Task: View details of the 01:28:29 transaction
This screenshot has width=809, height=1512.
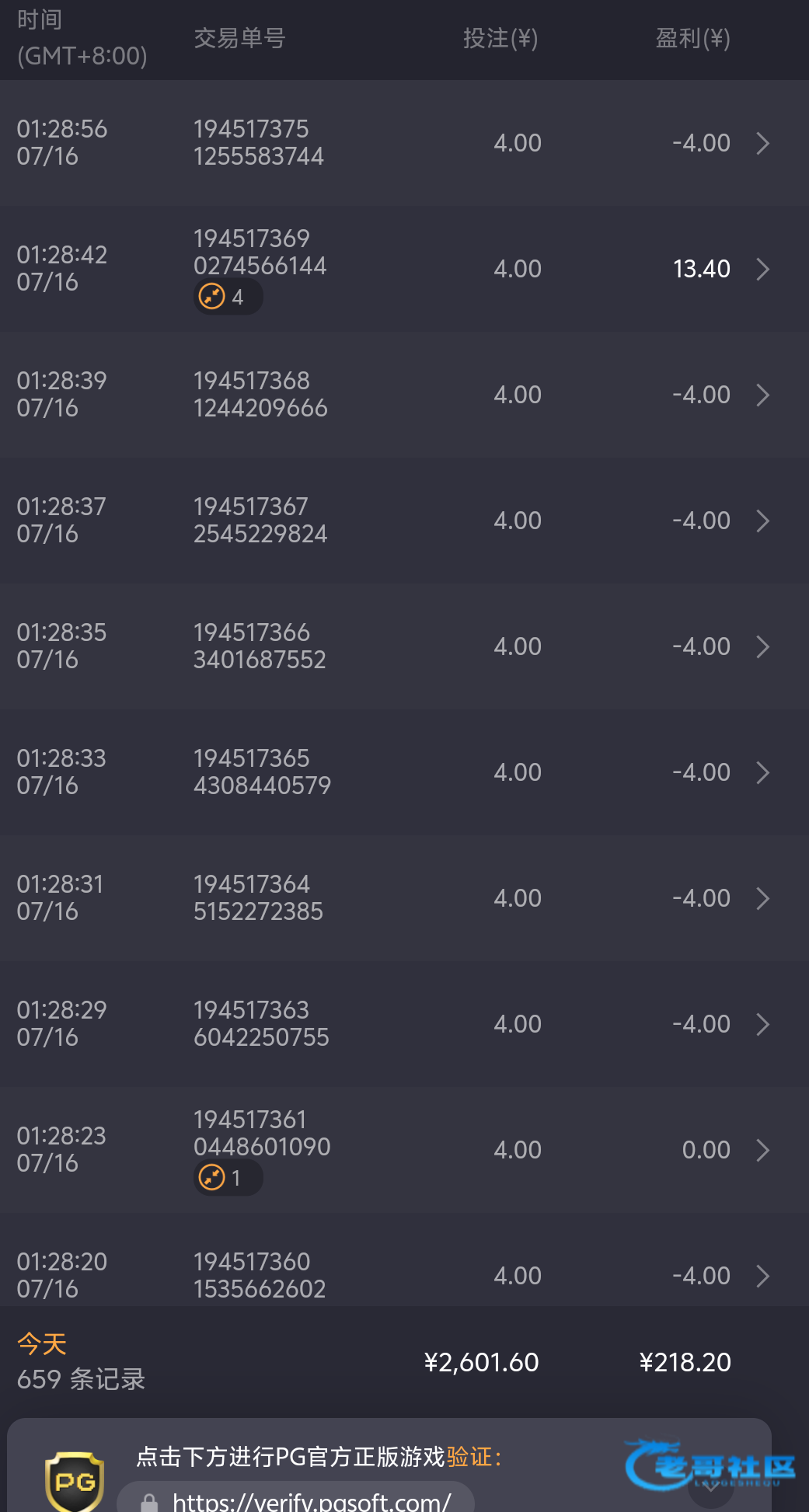Action: [404, 1024]
